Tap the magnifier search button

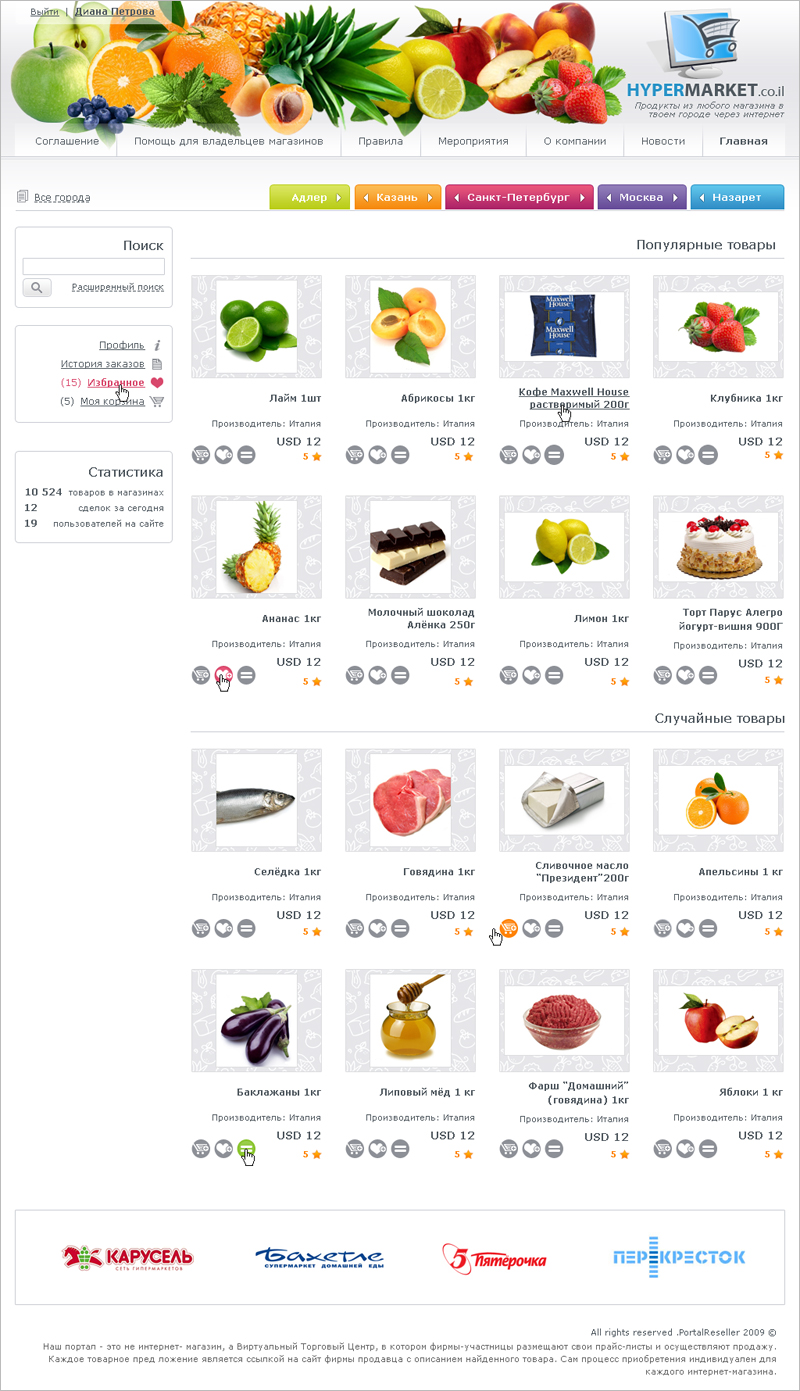tap(37, 288)
